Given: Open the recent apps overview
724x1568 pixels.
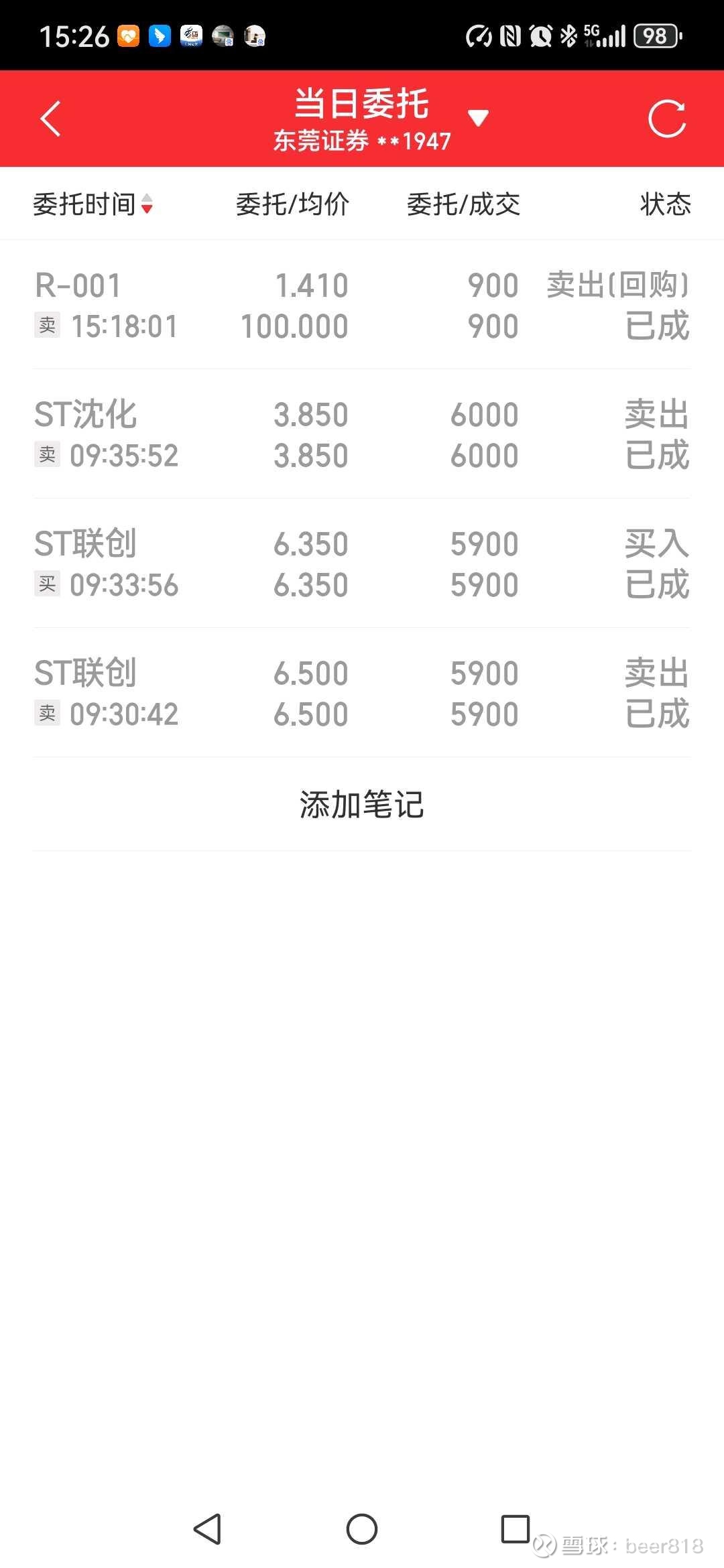Looking at the screenshot, I should (516, 1529).
